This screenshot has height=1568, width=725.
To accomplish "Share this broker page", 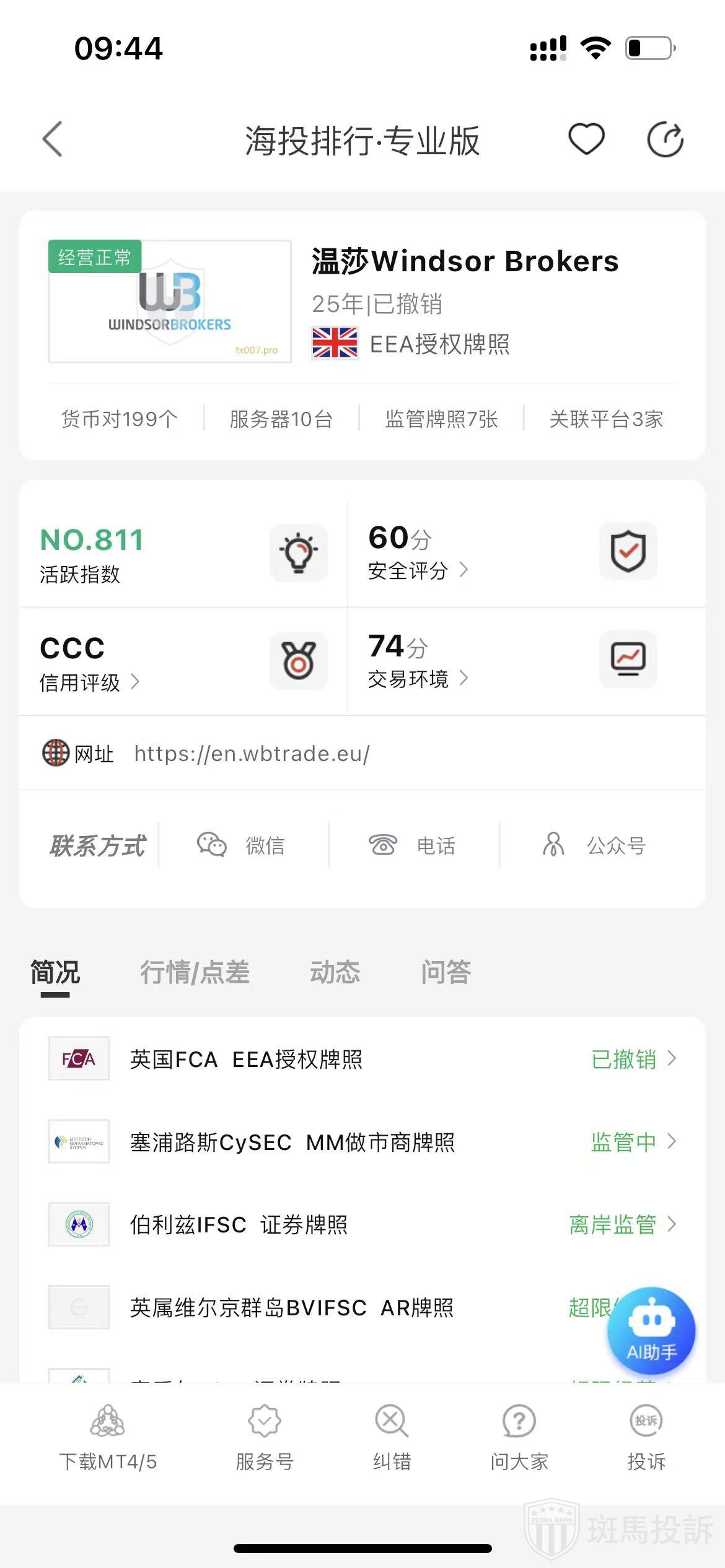I will 665,140.
